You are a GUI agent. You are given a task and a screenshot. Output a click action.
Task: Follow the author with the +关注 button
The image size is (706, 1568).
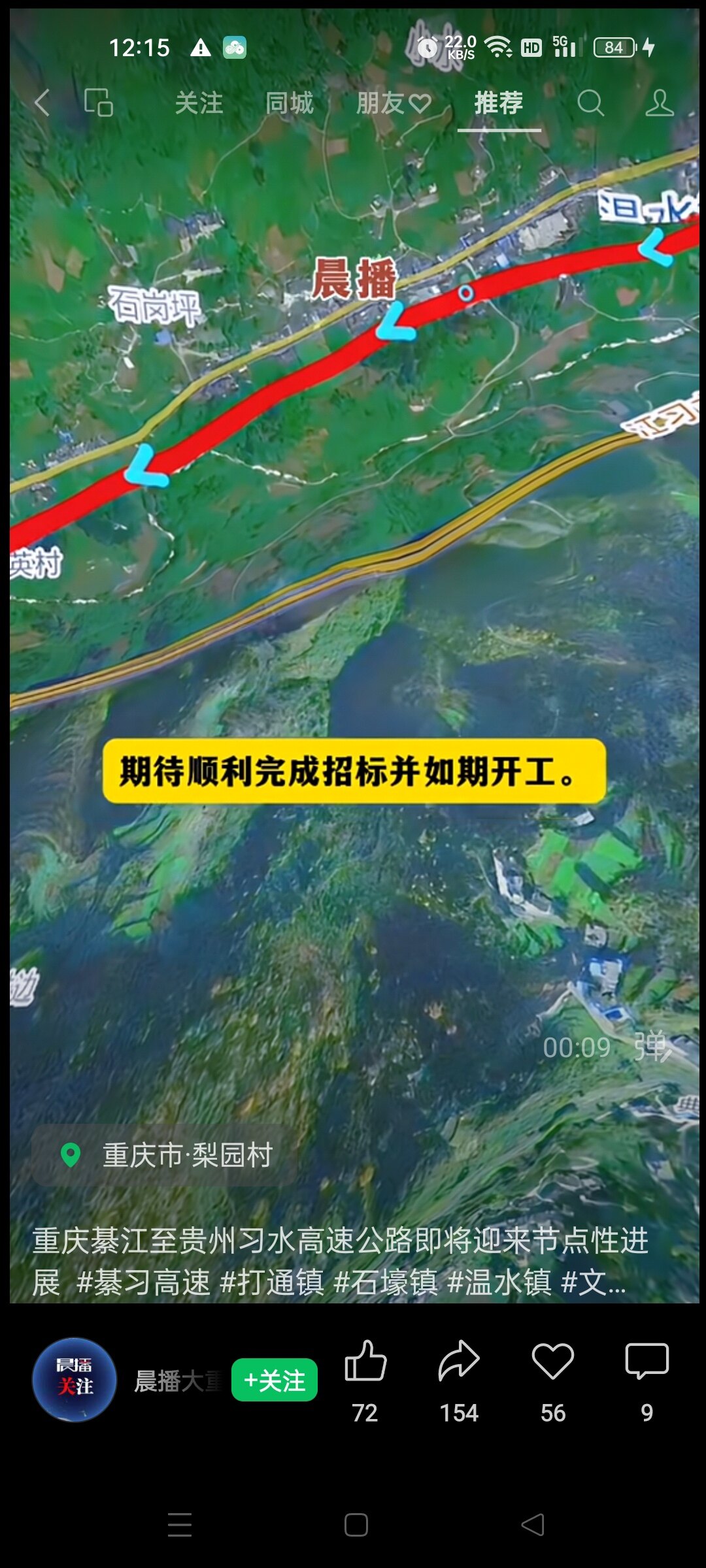275,1380
